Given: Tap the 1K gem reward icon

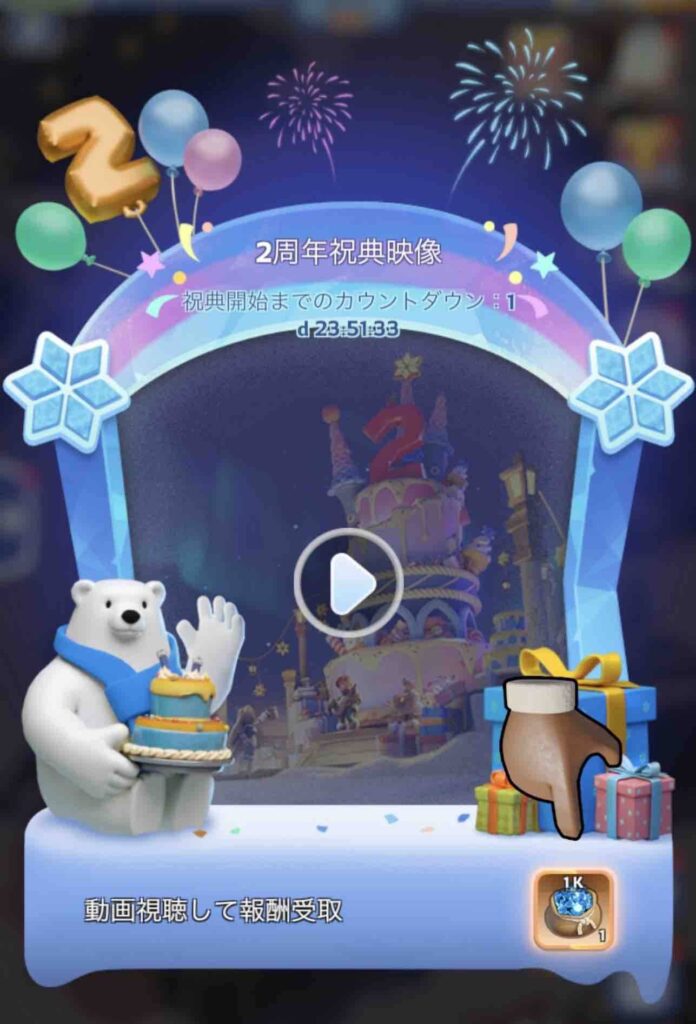Looking at the screenshot, I should (574, 908).
